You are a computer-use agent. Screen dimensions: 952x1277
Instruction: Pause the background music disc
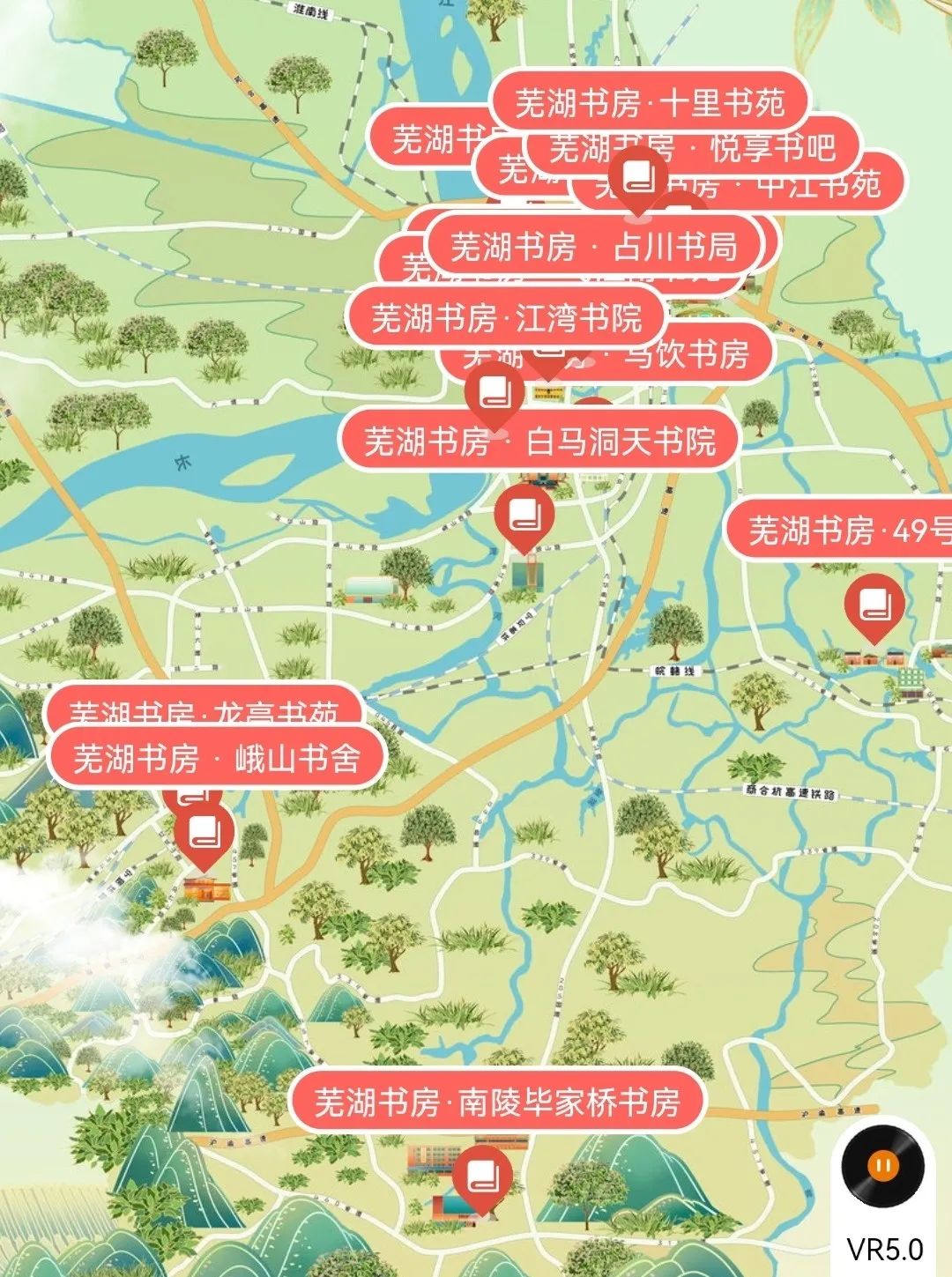click(x=882, y=1166)
